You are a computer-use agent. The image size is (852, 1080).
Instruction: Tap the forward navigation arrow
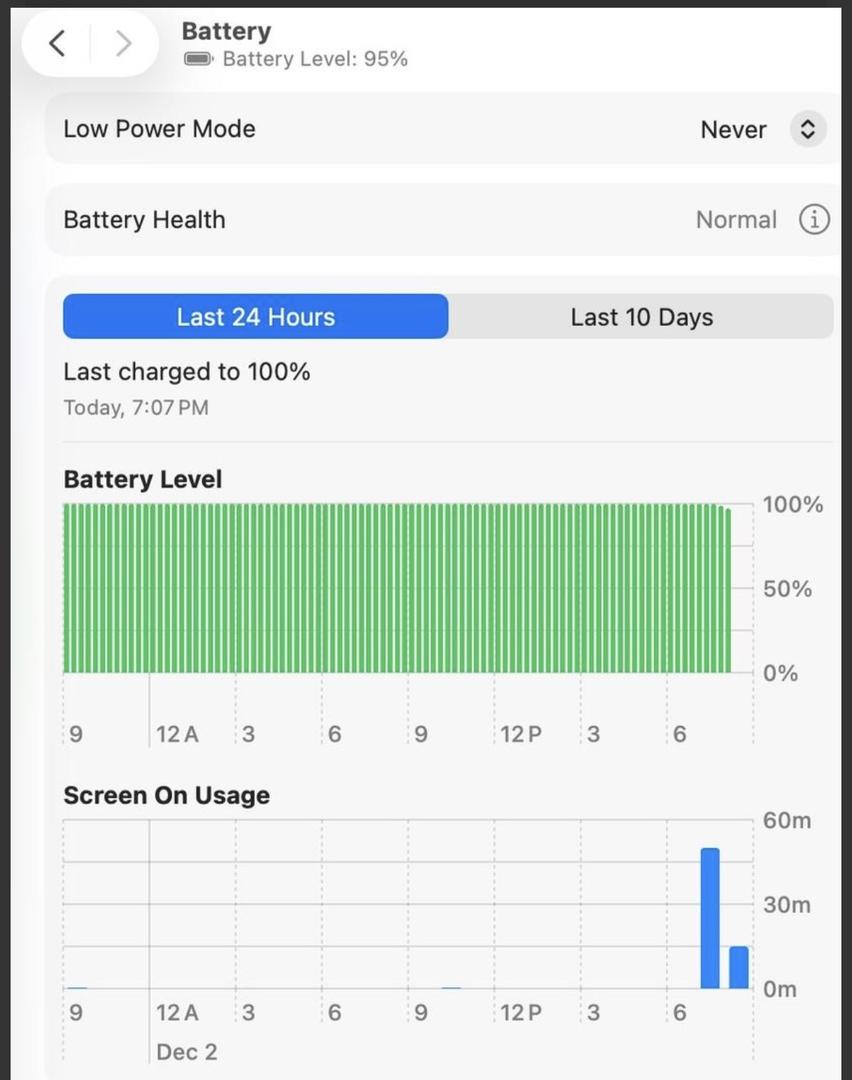[123, 43]
